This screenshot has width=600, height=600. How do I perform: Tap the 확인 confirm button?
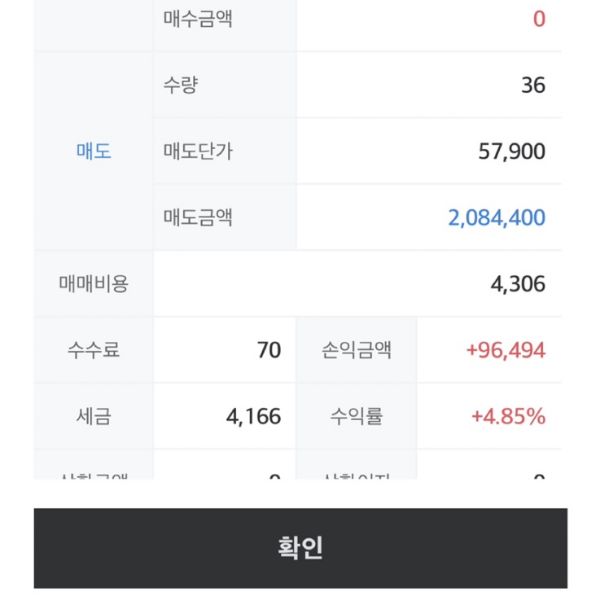(300, 548)
